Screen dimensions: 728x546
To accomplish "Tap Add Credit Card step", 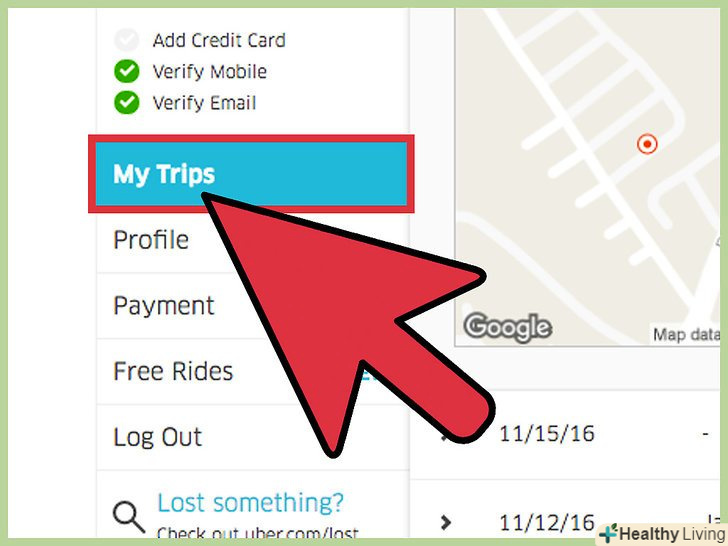I will [x=218, y=41].
